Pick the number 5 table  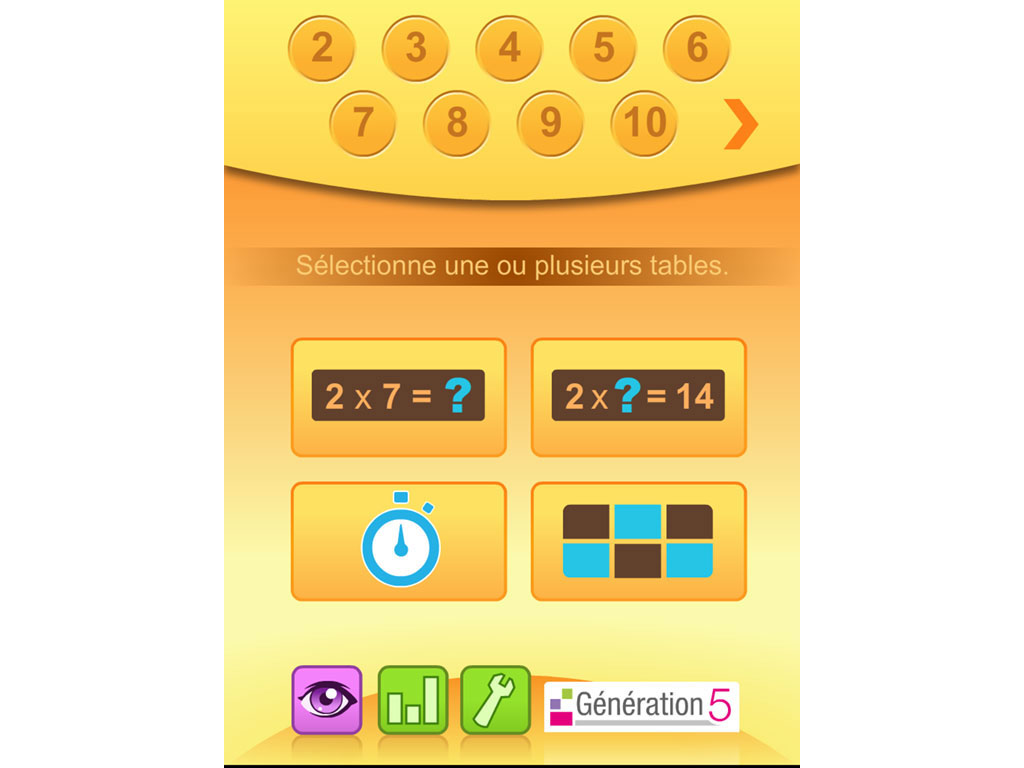click(x=603, y=48)
